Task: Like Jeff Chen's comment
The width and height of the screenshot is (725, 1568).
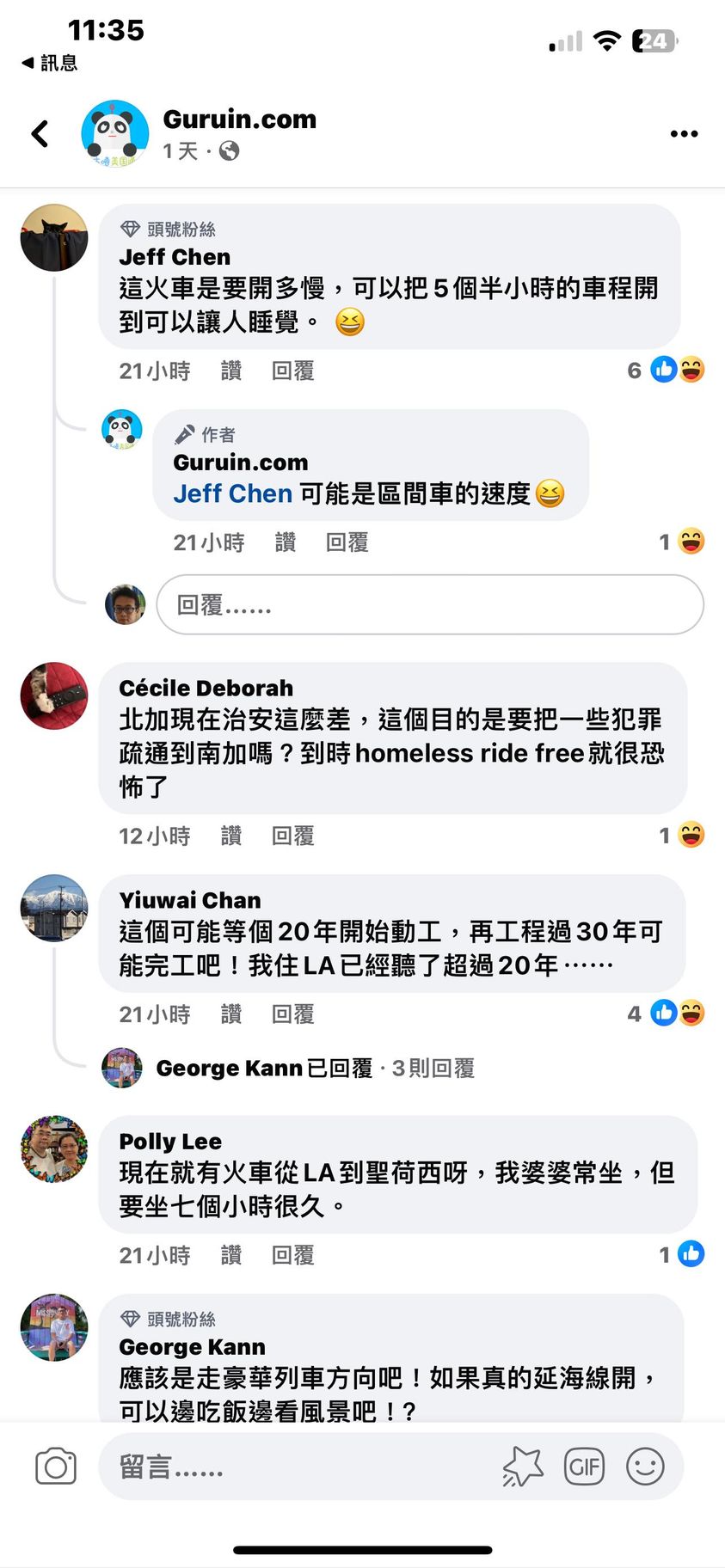Action: coord(230,371)
